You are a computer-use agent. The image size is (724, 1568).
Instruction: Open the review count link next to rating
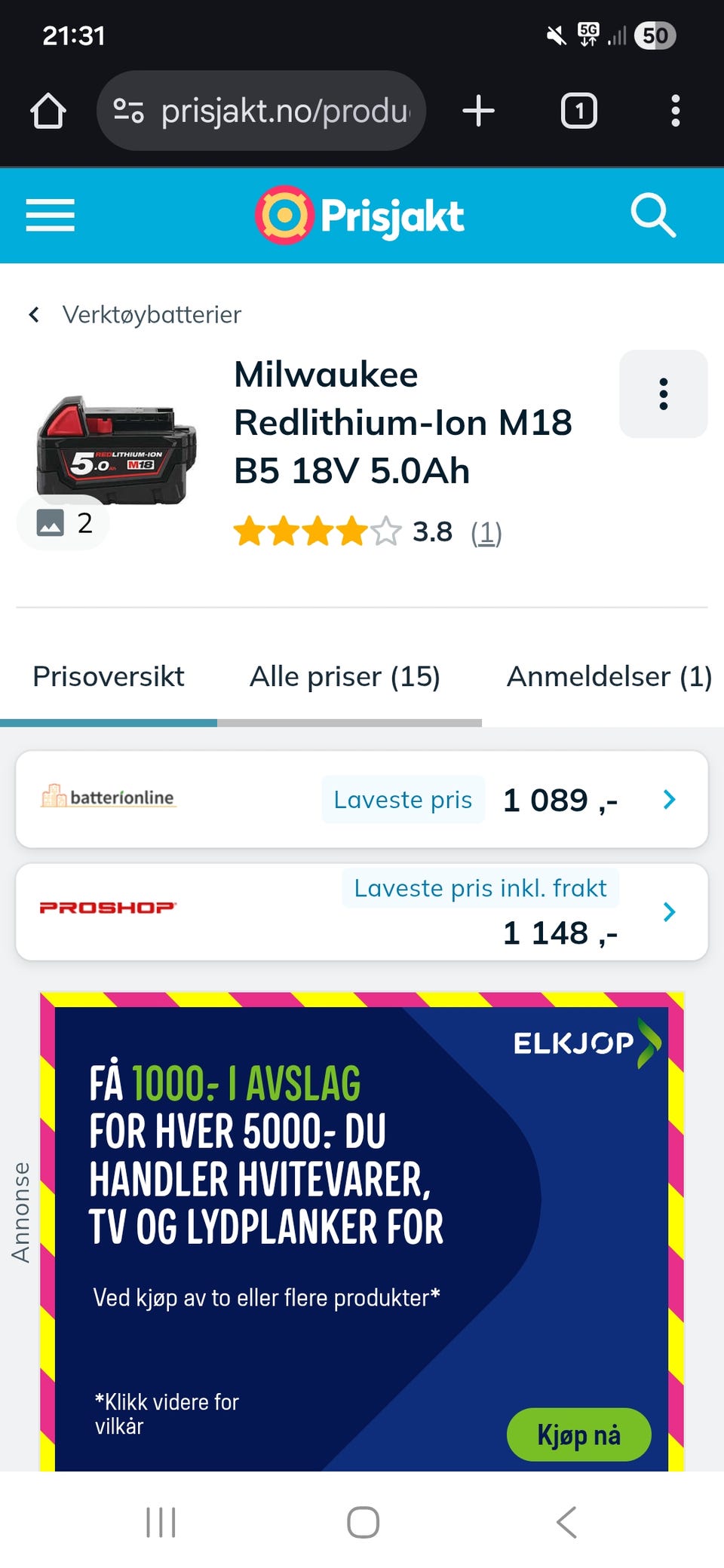486,533
